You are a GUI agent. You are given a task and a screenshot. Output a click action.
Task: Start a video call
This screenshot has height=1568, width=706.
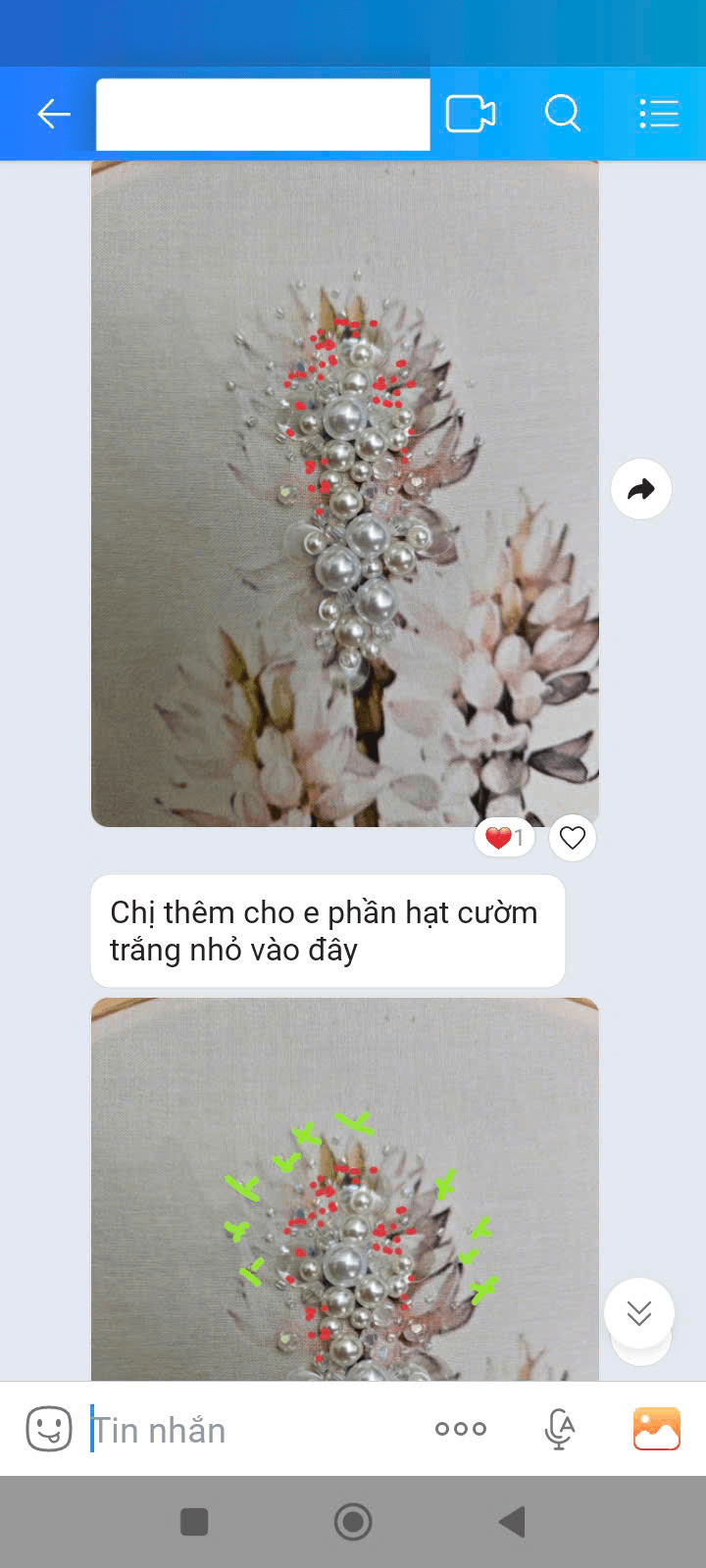coord(471,114)
